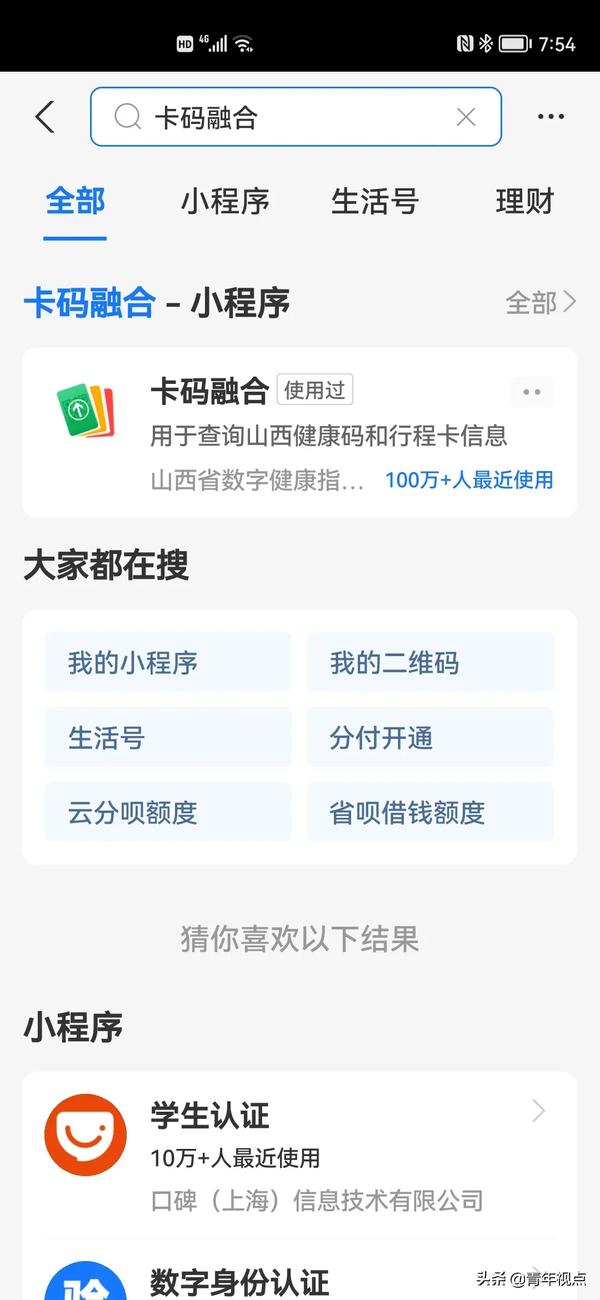Viewport: 600px width, 1300px height.
Task: Switch to the 生活号 tab
Action: pyautogui.click(x=374, y=201)
